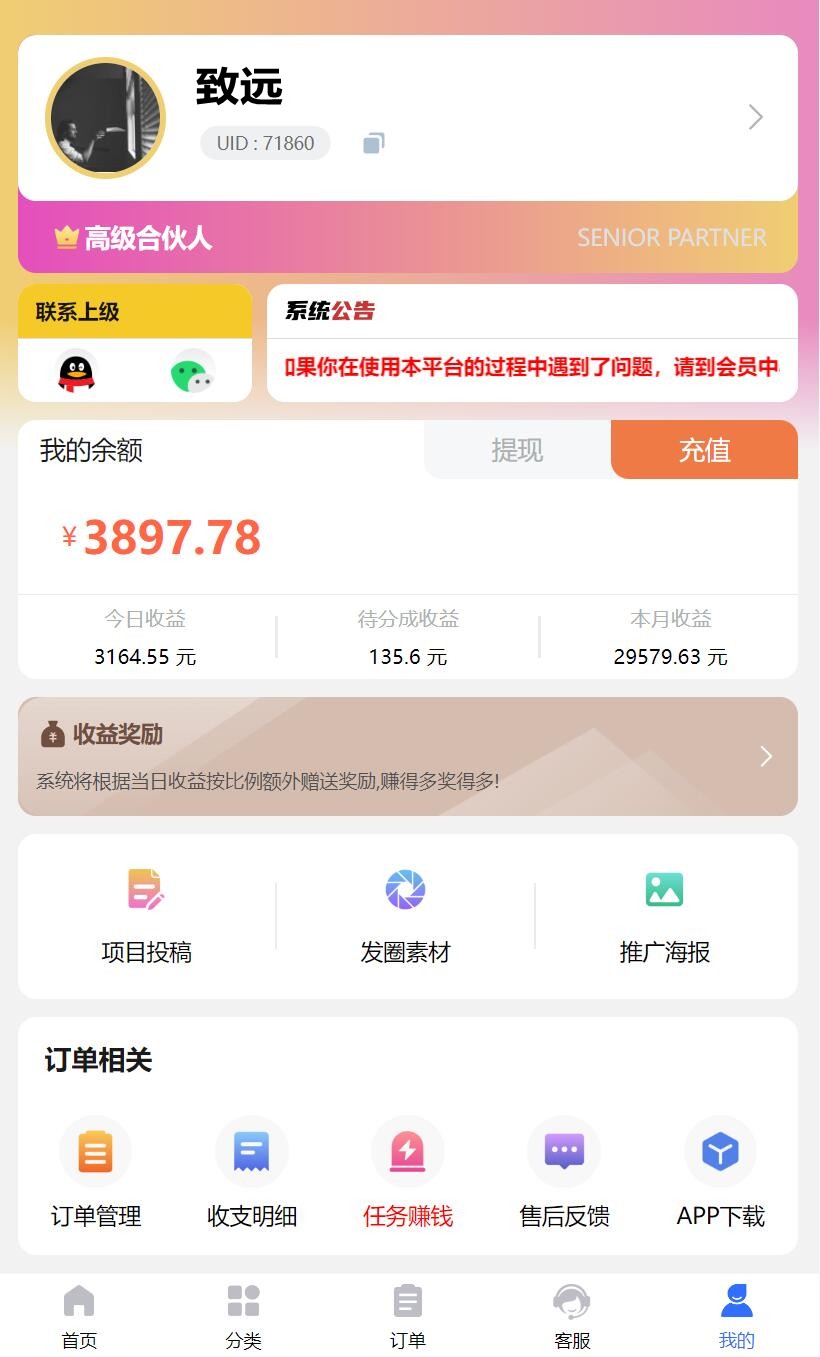Contact superior via the QQ penguin icon

(x=77, y=372)
